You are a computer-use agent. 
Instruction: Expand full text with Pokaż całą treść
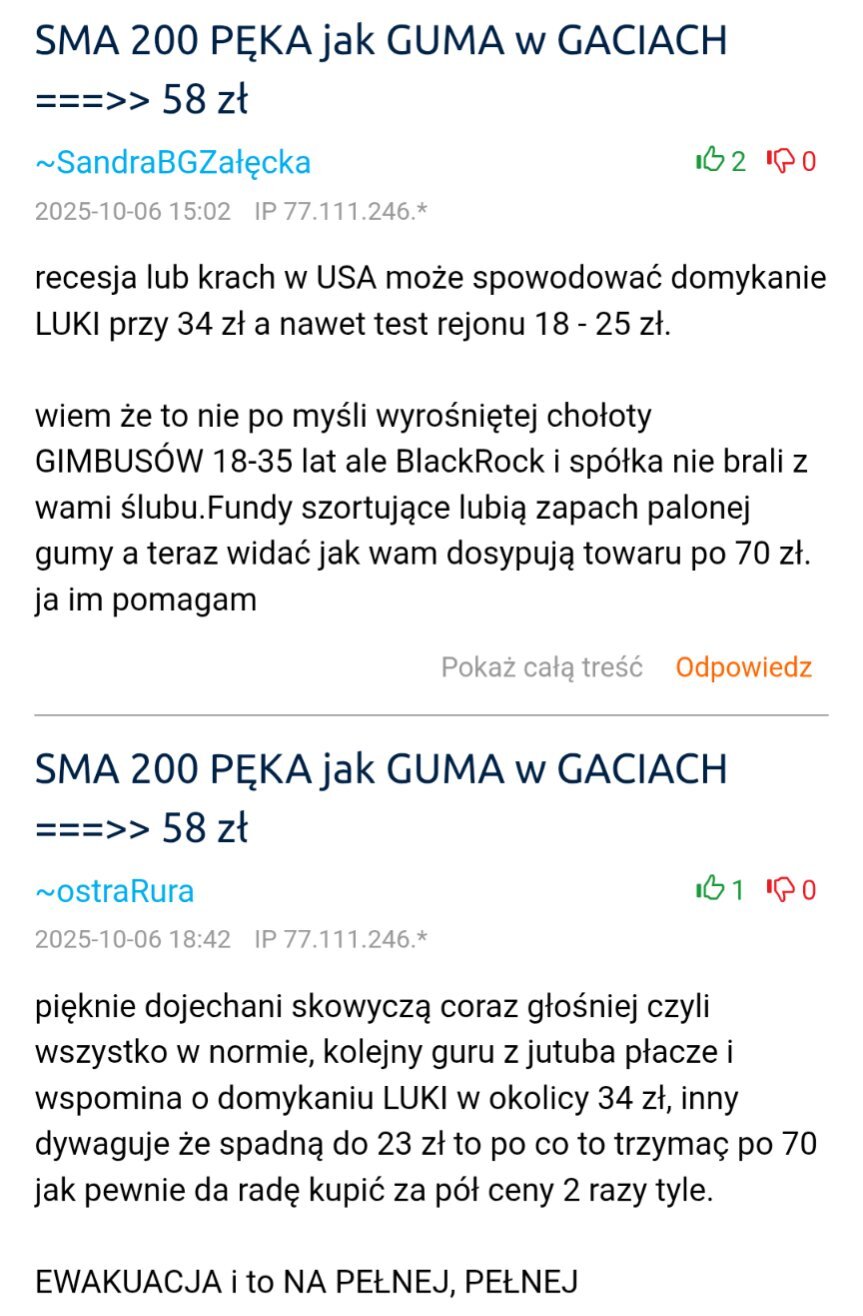(x=541, y=667)
